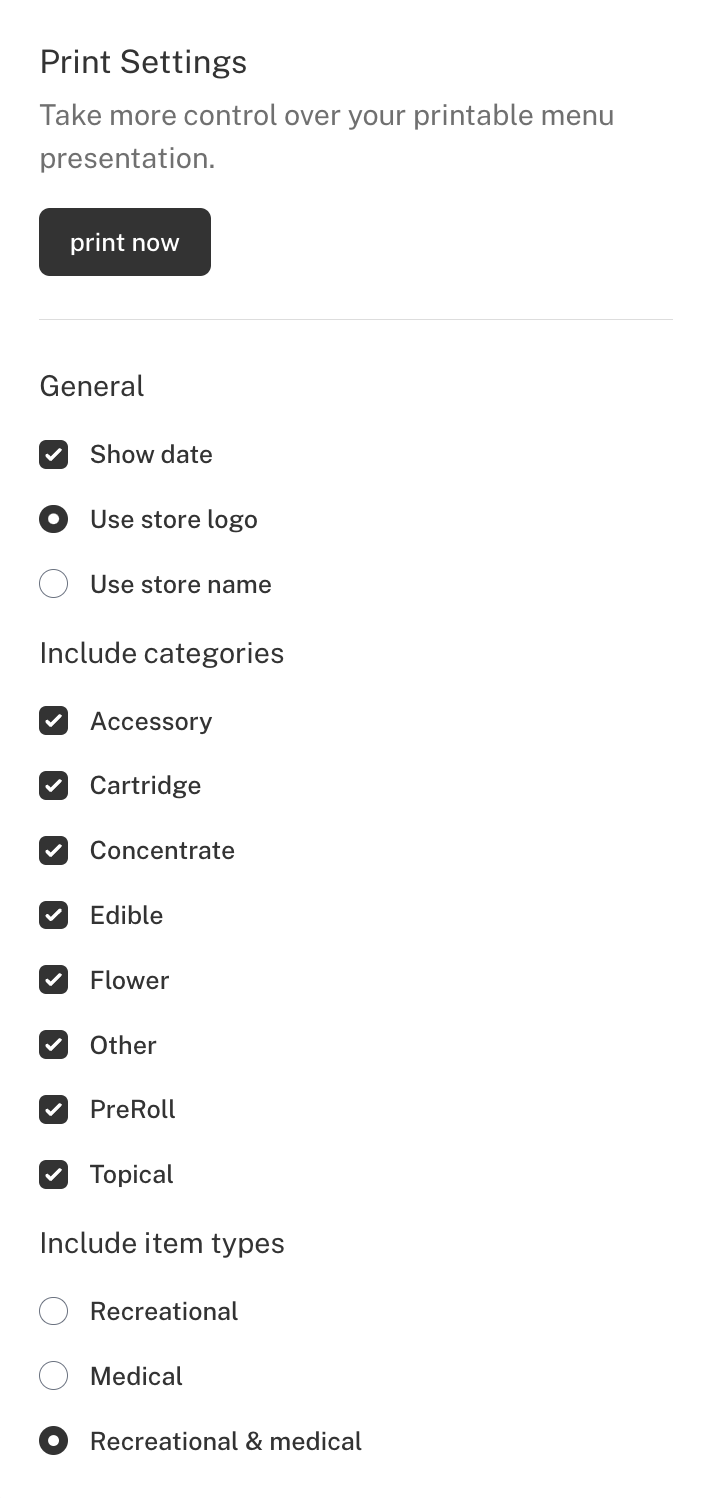Screen dimensions: 710x1498
Task: Exclude the Accessory category
Action: [x=53, y=721]
